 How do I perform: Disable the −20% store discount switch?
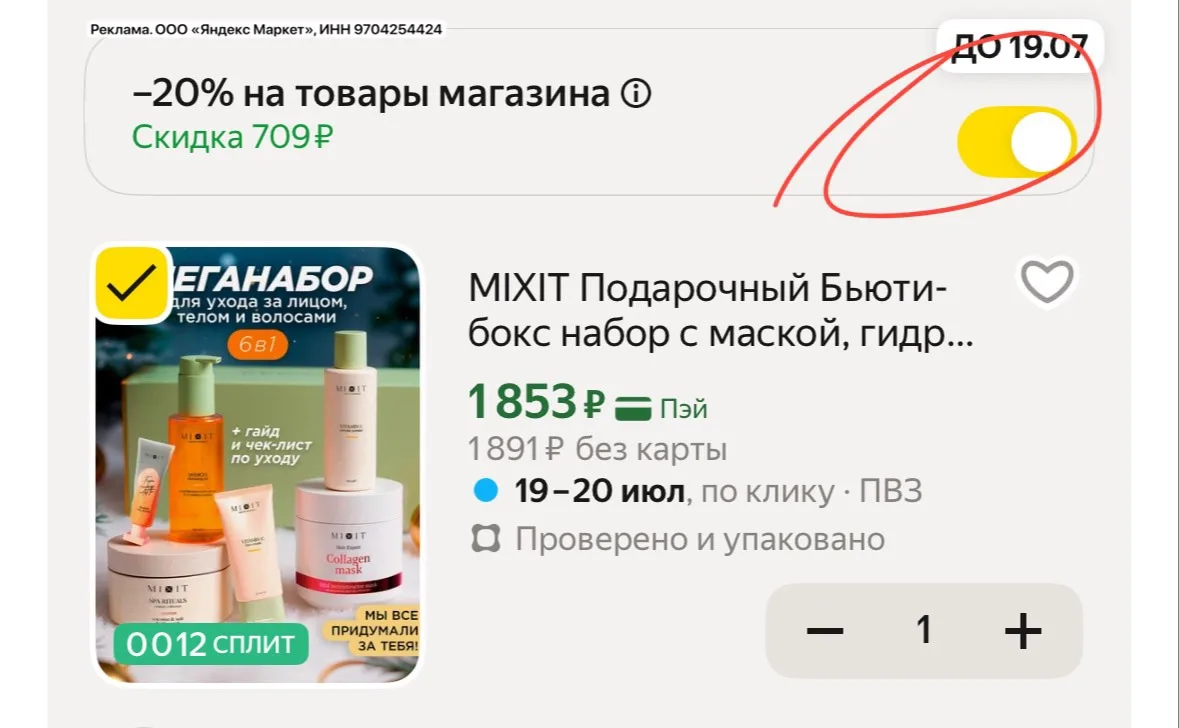coord(1017,141)
